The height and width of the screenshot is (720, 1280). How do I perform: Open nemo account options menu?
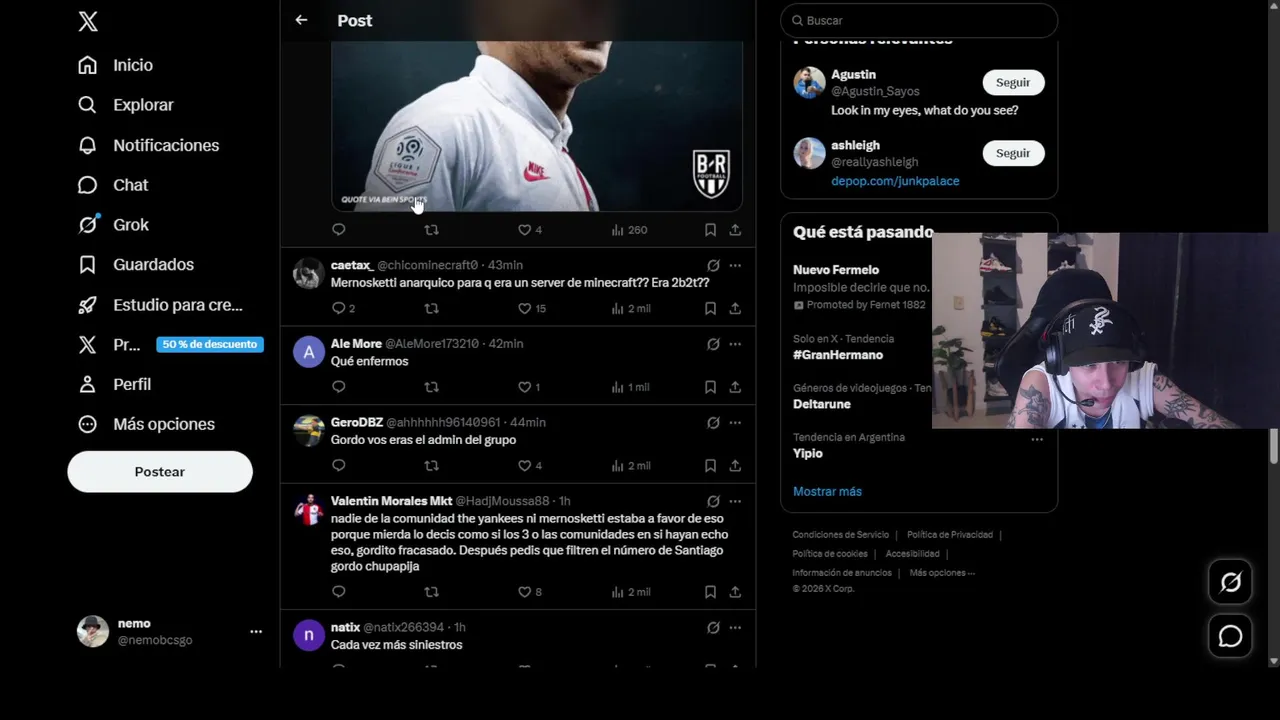256,631
